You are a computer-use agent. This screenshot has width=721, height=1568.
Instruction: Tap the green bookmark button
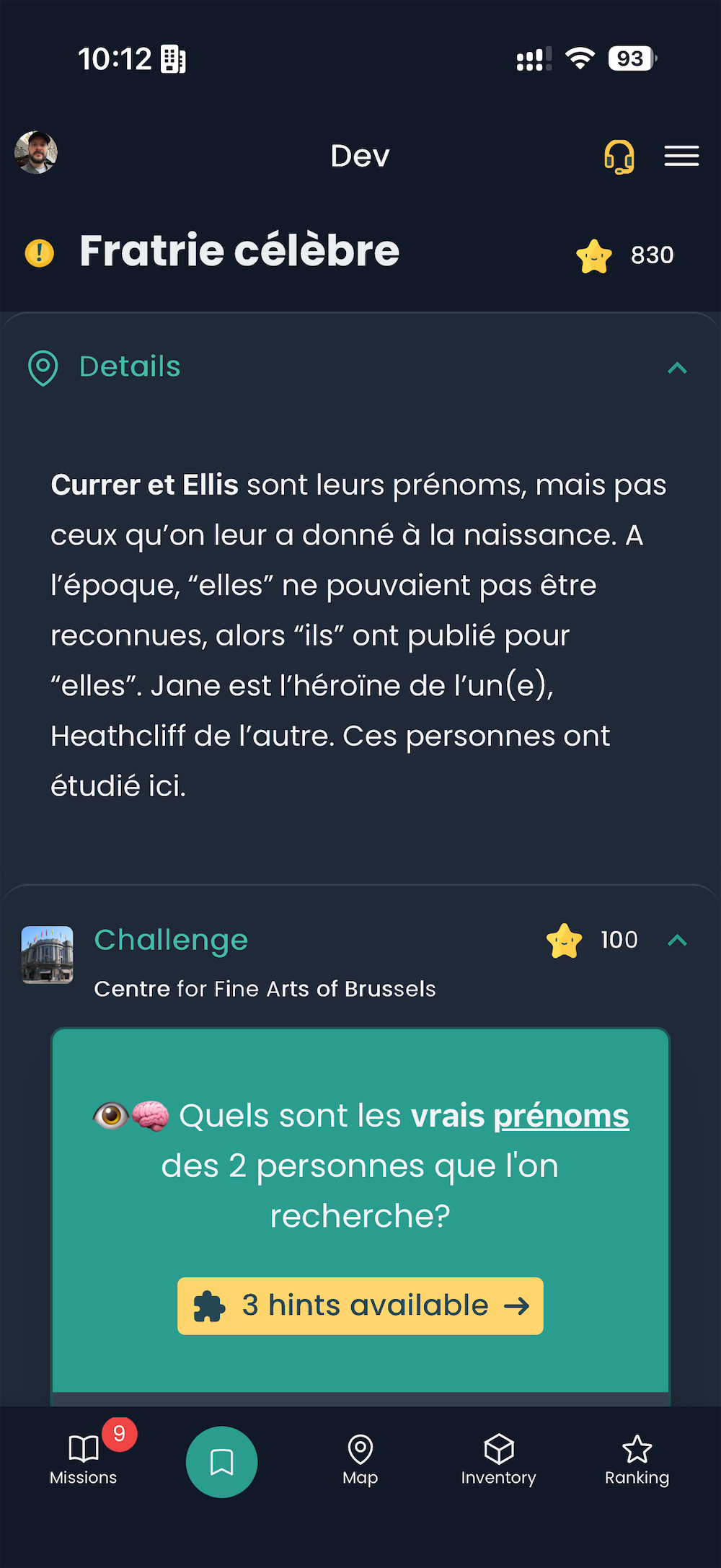(221, 1462)
